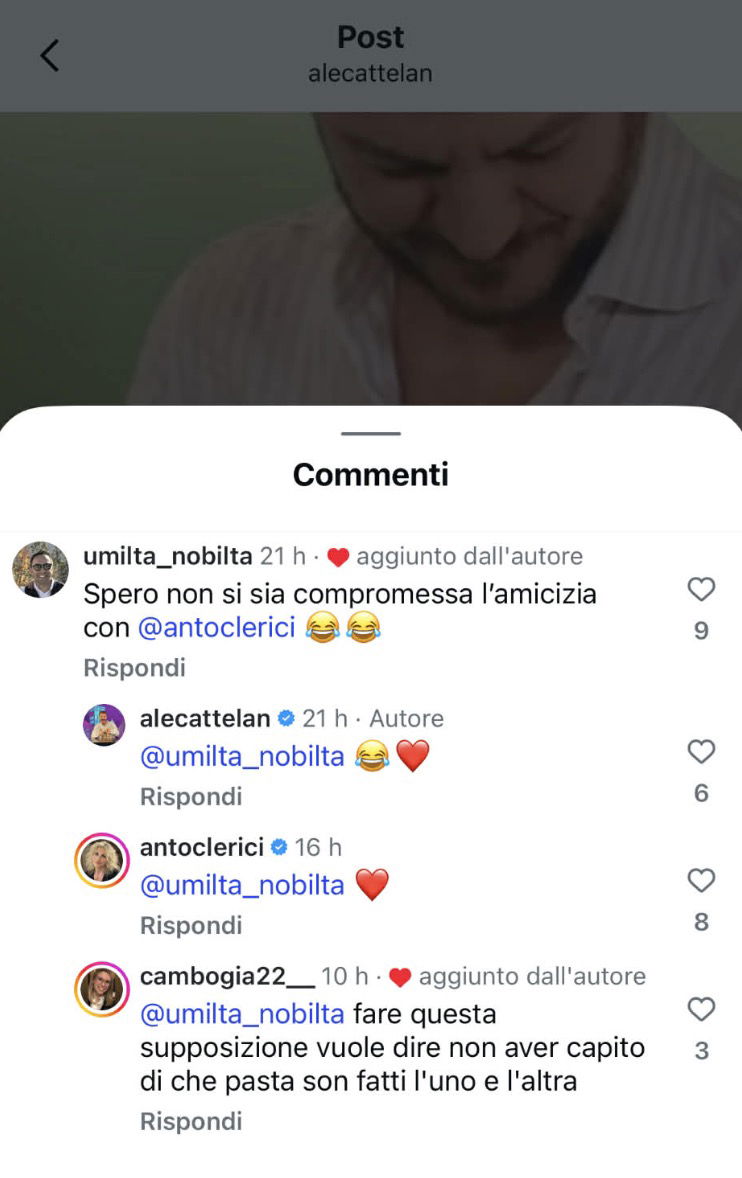The image size is (742, 1178).
Task: Like alecattelan's reply comment
Action: [x=701, y=752]
